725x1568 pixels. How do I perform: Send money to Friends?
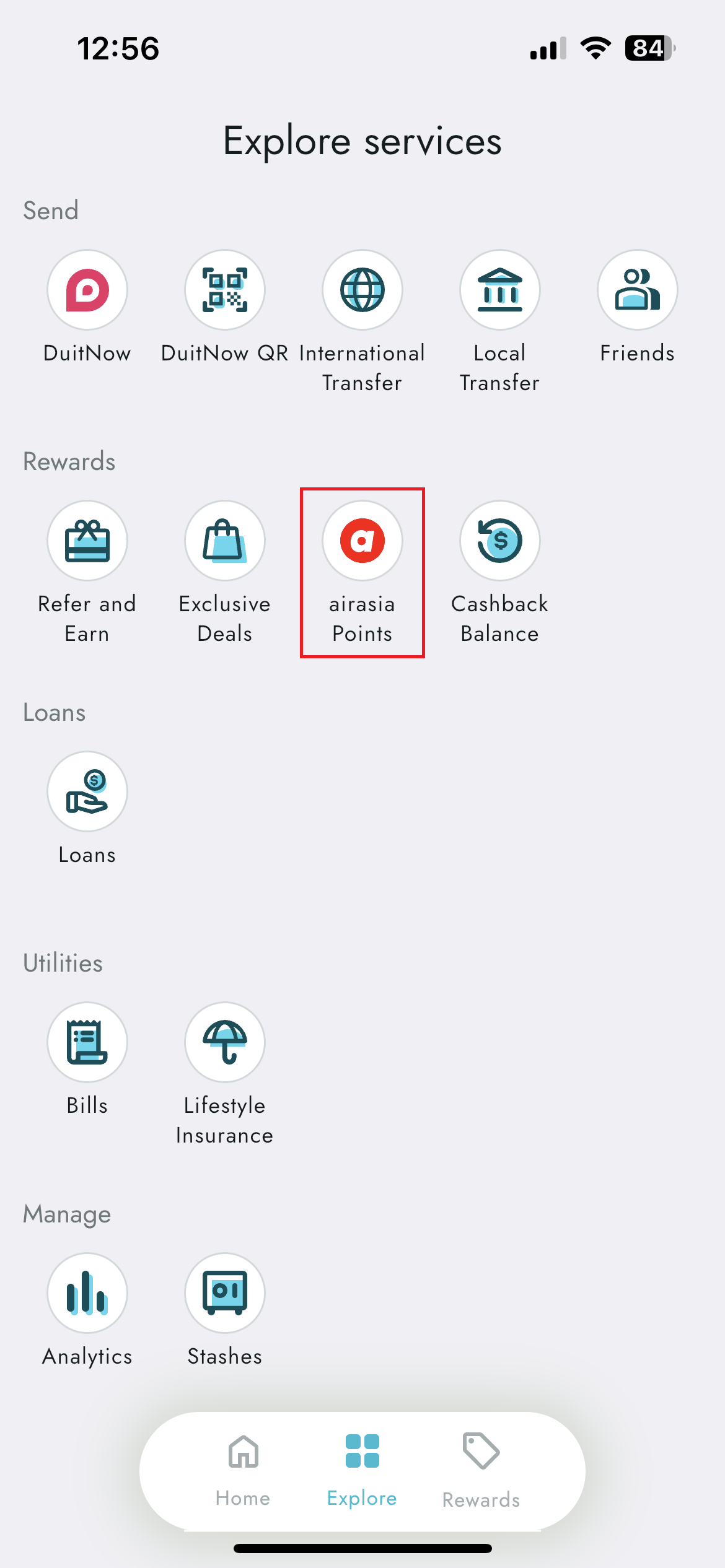[638, 290]
